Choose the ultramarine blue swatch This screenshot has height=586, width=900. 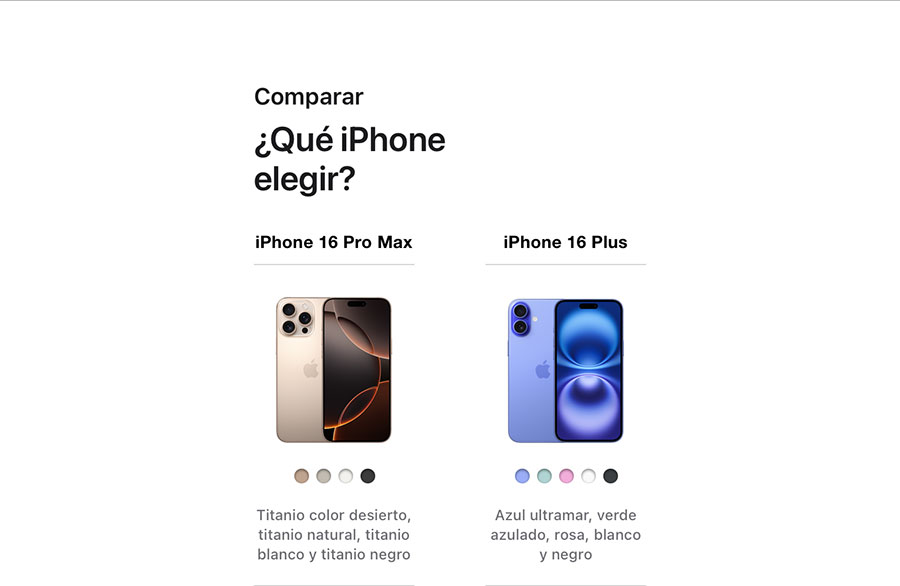click(522, 476)
